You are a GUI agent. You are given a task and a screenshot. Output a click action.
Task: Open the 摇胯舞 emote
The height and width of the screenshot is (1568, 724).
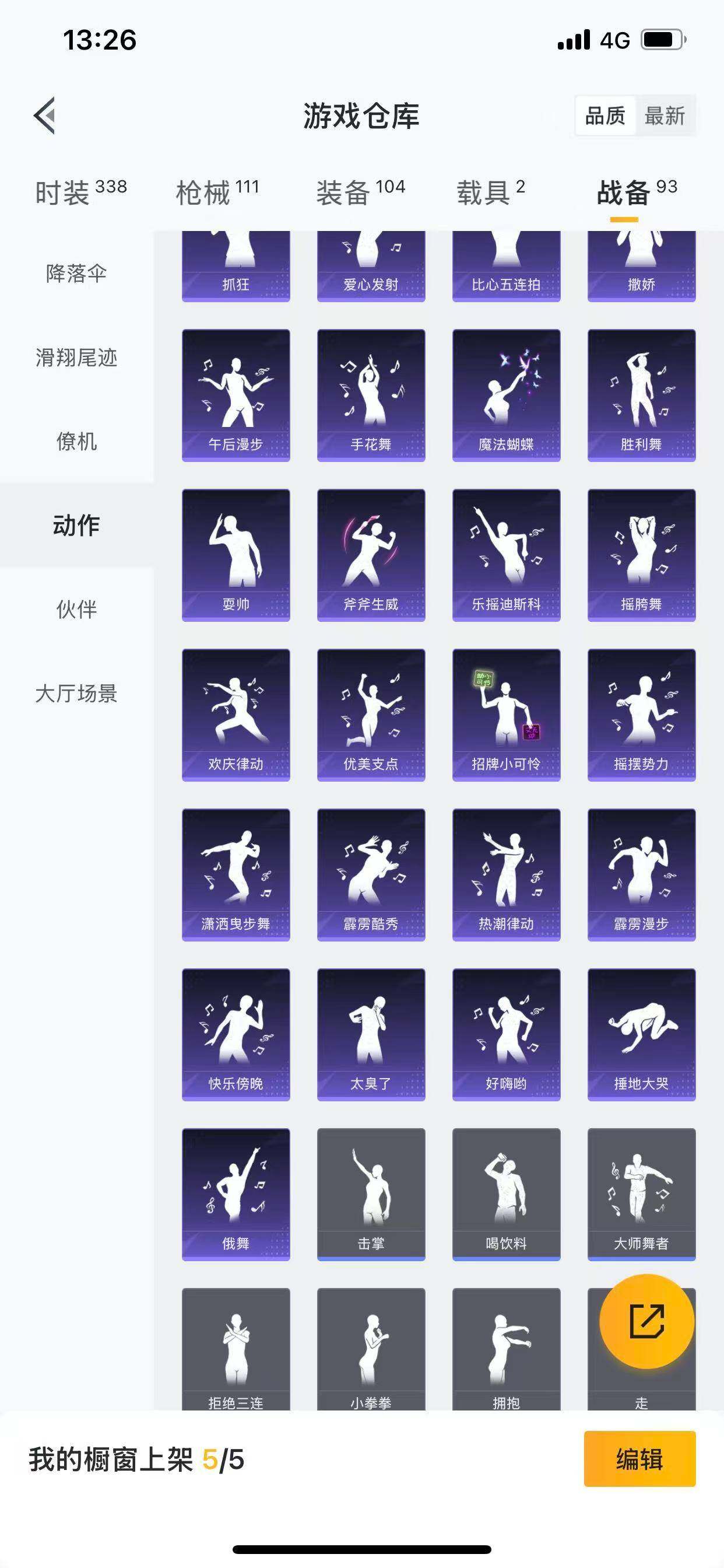(642, 554)
